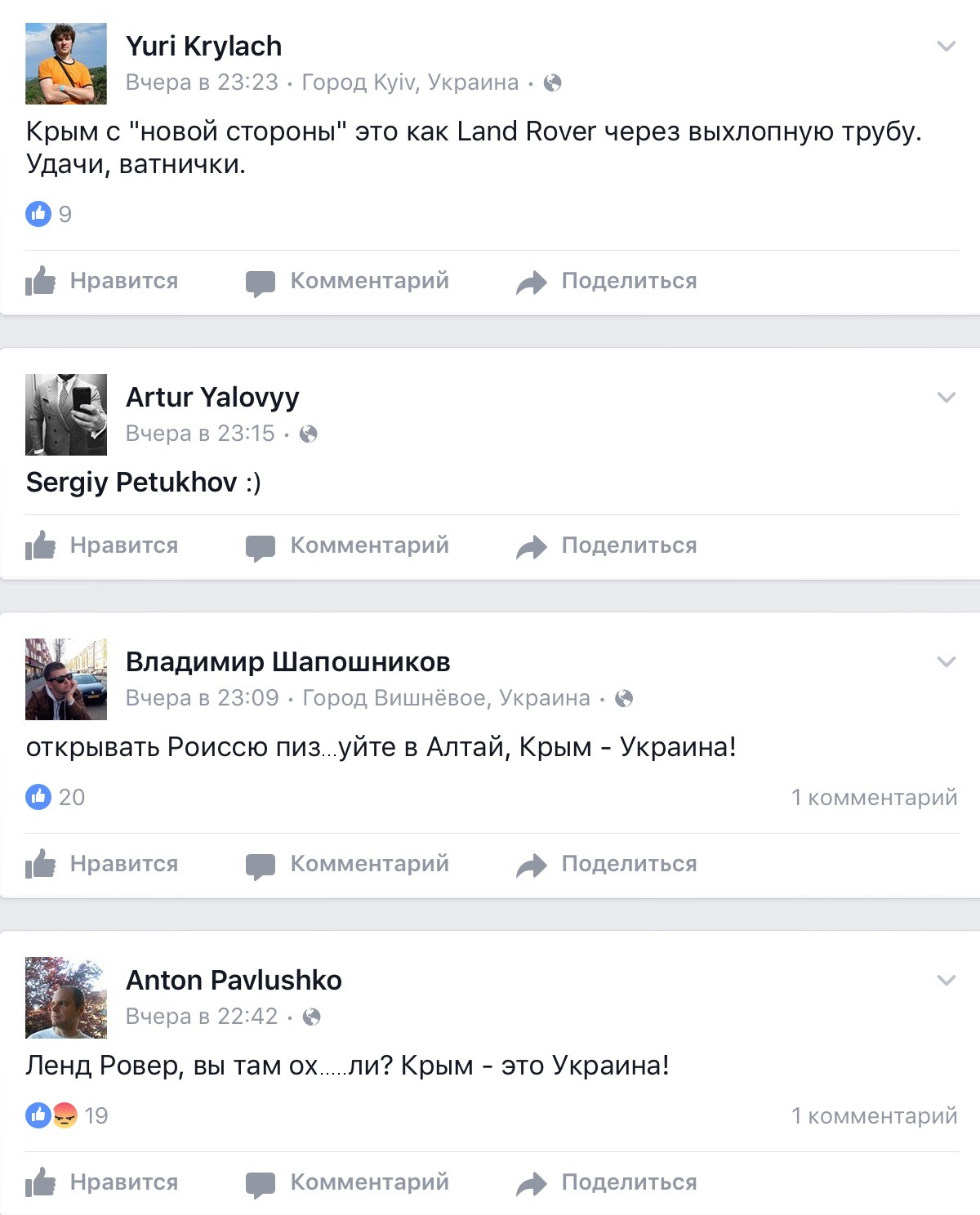The height and width of the screenshot is (1215, 980).
Task: Open Yuri Krylach's profile name
Action: [x=203, y=47]
